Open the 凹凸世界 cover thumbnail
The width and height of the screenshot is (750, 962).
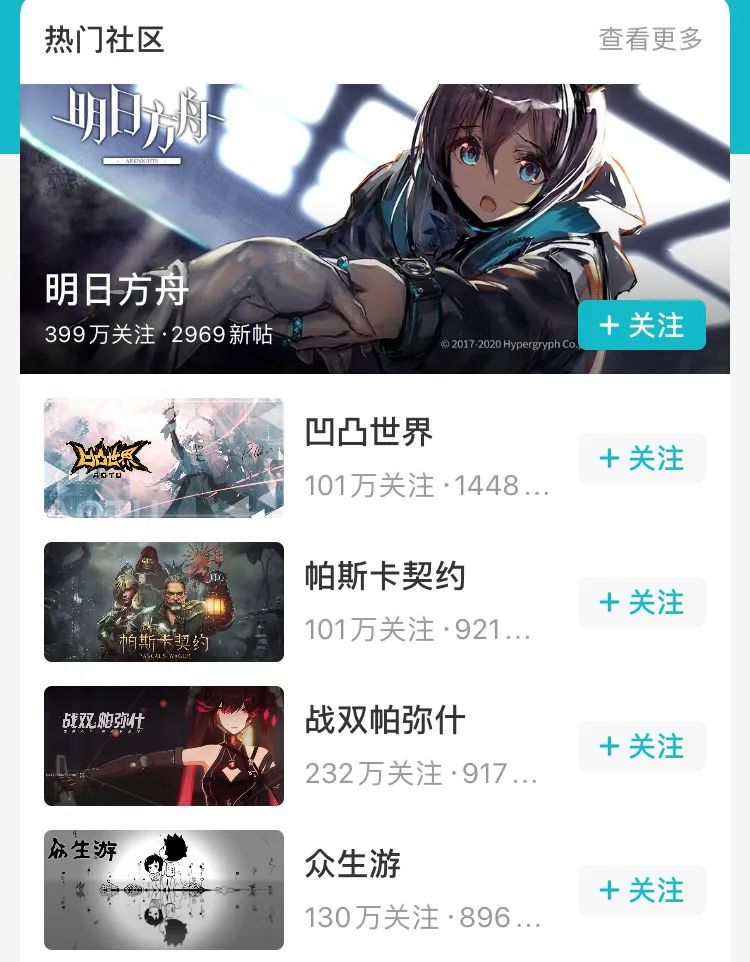click(x=164, y=458)
